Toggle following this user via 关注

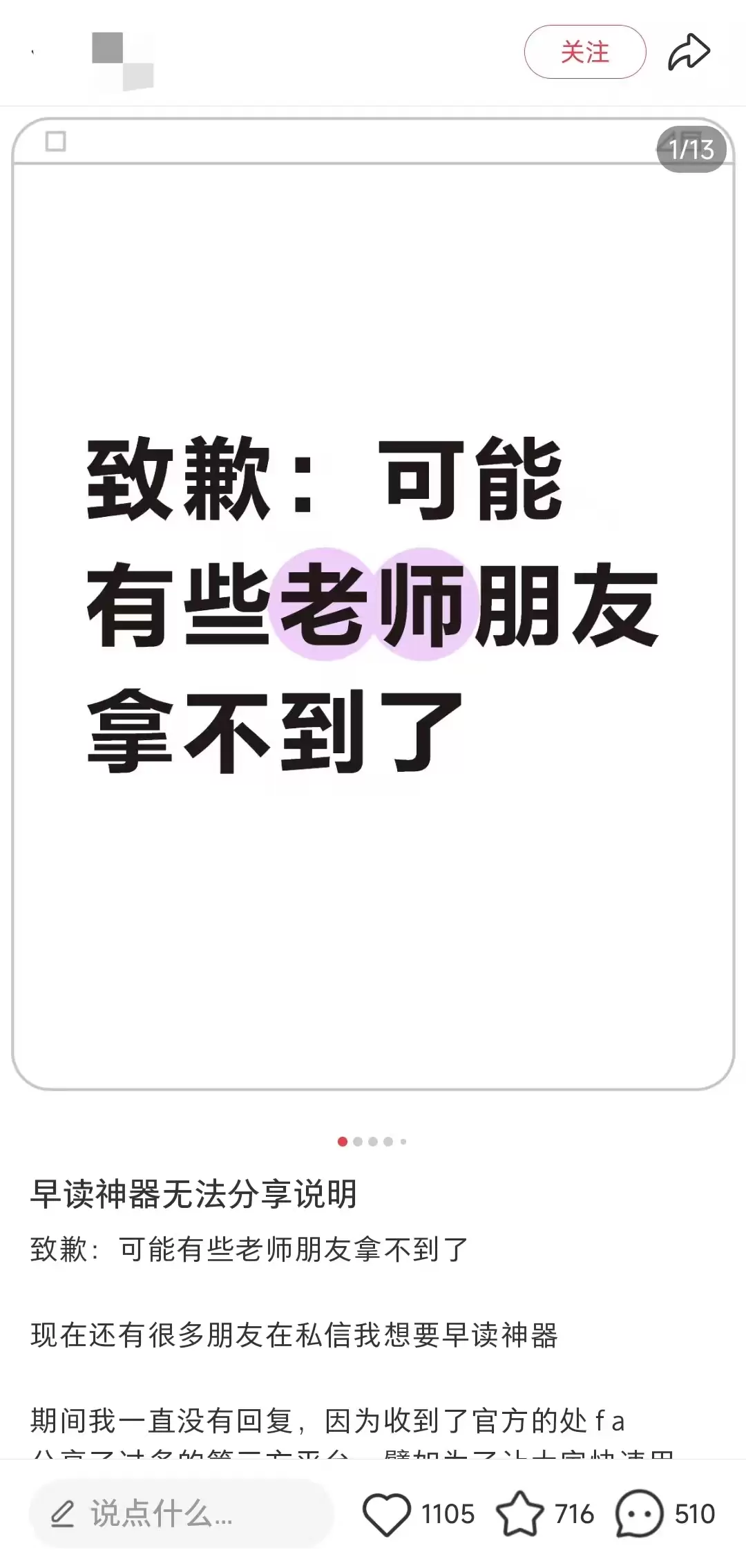tap(584, 52)
